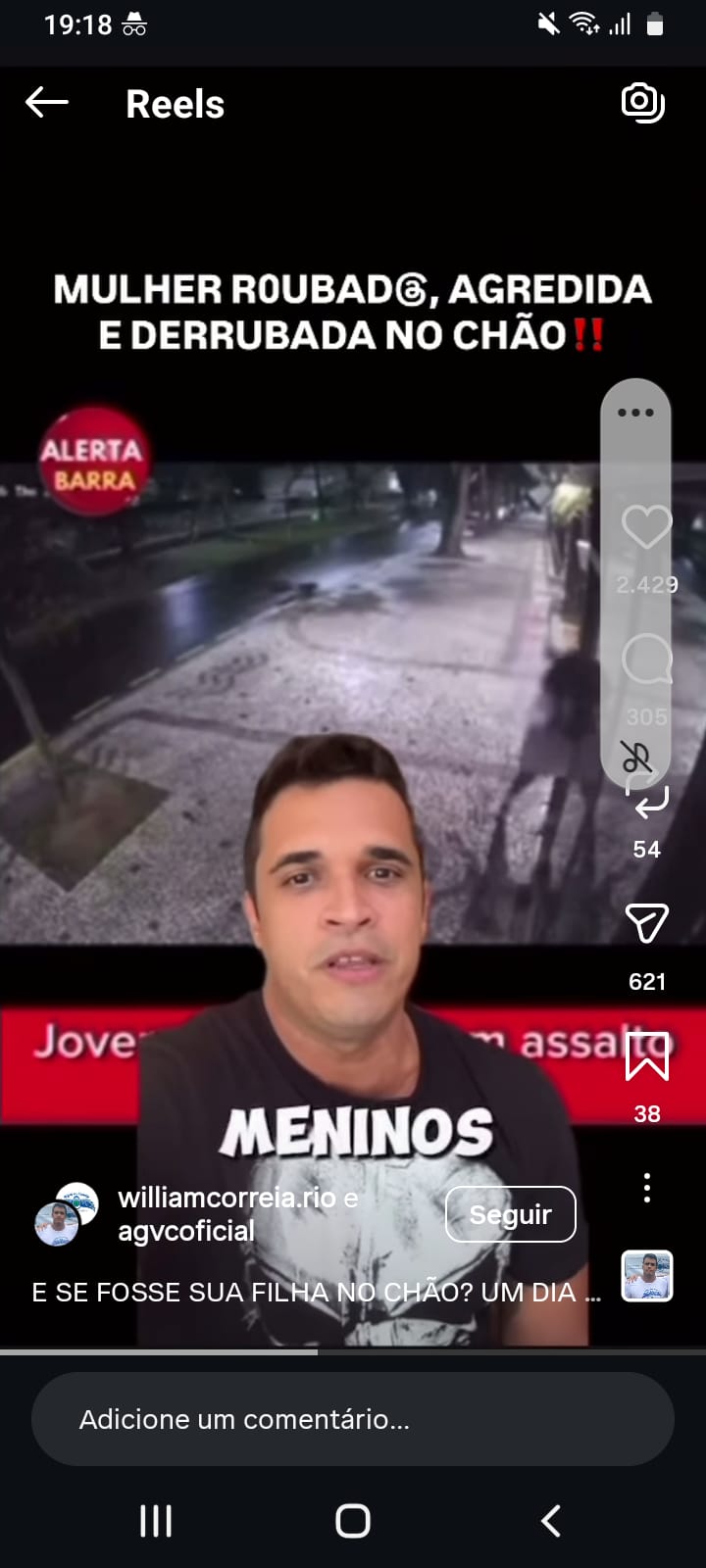Open the system recent apps view
Screen dimensions: 706x1568
click(x=156, y=1521)
